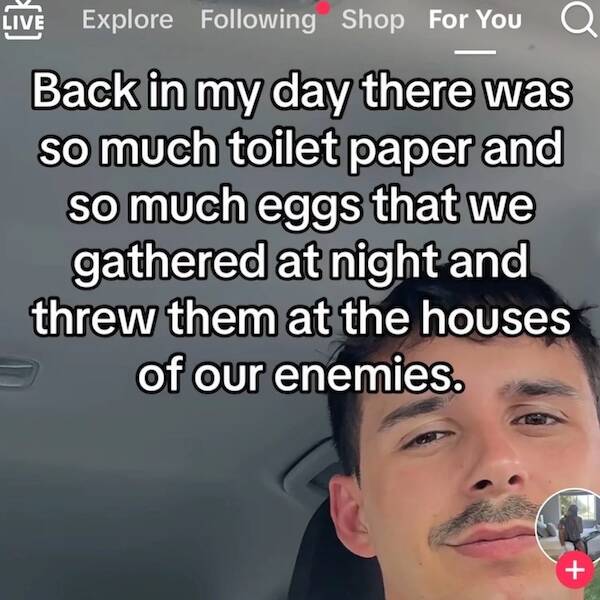
Task: Switch to the Following tab
Action: click(258, 20)
